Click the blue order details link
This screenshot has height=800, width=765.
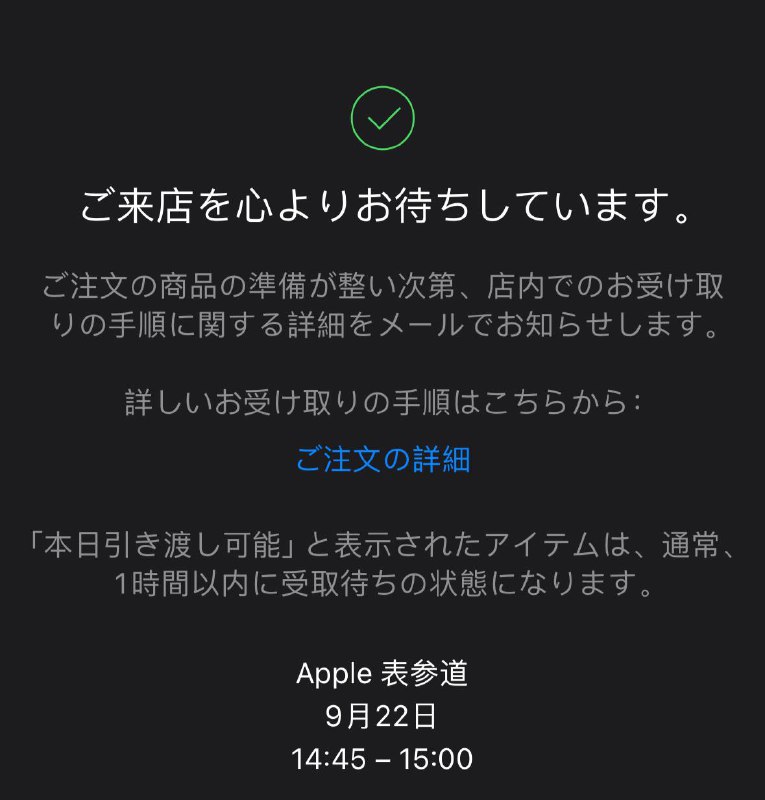[x=382, y=461]
